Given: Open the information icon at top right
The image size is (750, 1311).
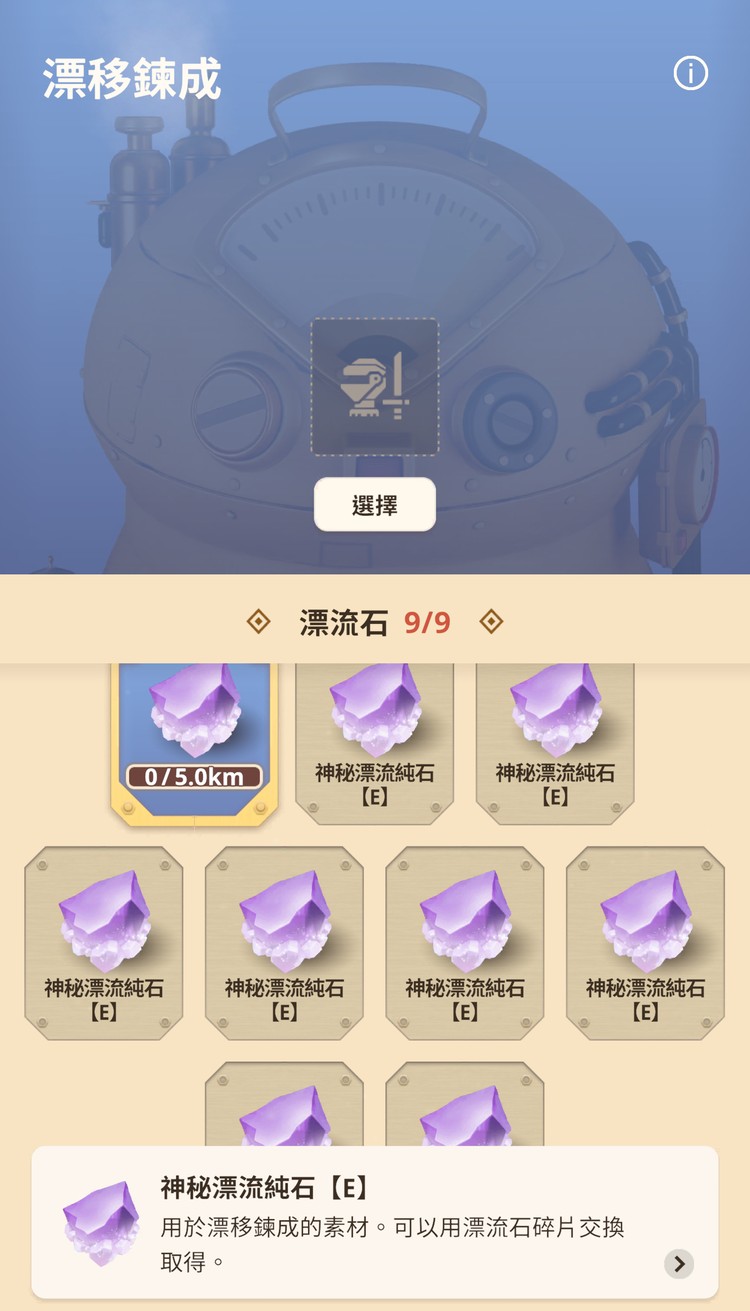Looking at the screenshot, I should click(690, 74).
